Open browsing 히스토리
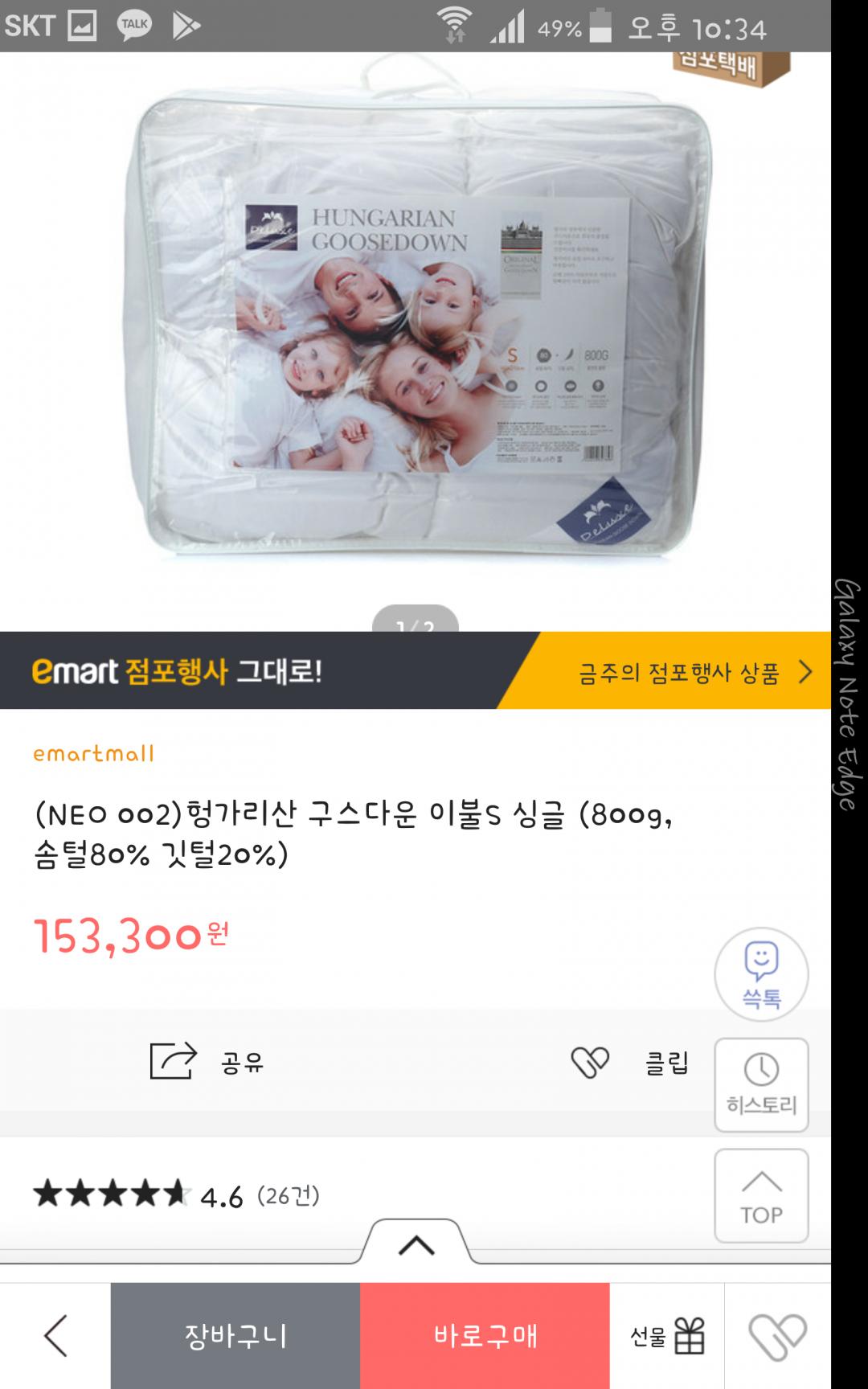Viewport: 868px width, 1389px height. click(761, 1084)
